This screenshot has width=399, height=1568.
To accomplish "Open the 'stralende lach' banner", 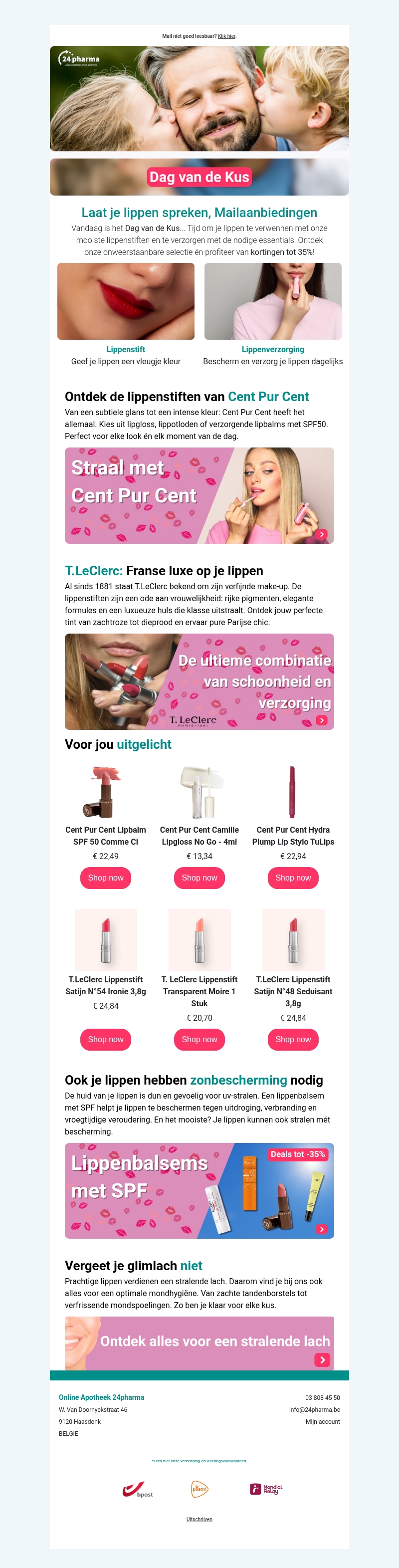I will tap(199, 1343).
